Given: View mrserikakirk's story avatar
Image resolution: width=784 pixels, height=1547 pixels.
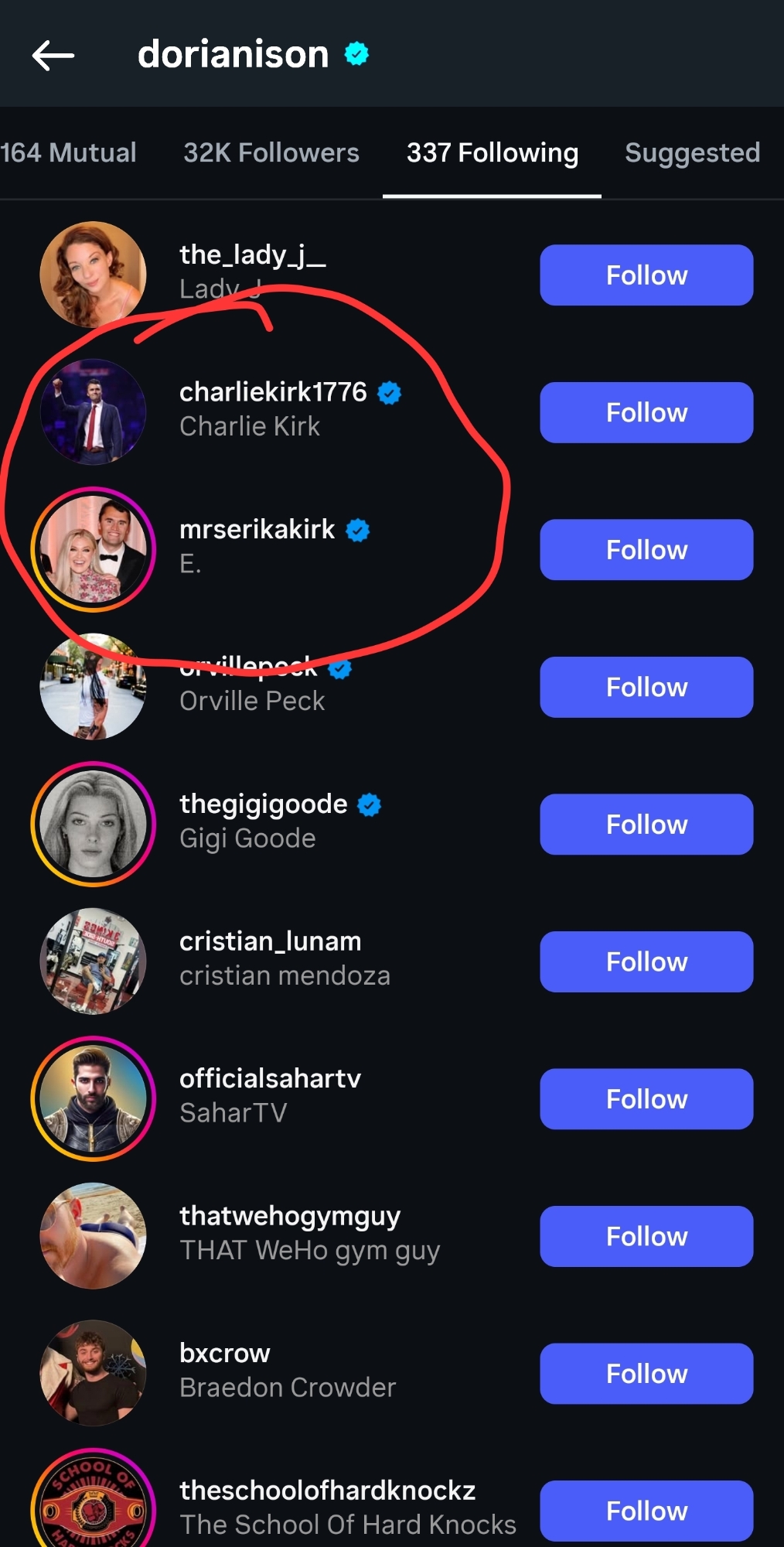Looking at the screenshot, I should (93, 550).
